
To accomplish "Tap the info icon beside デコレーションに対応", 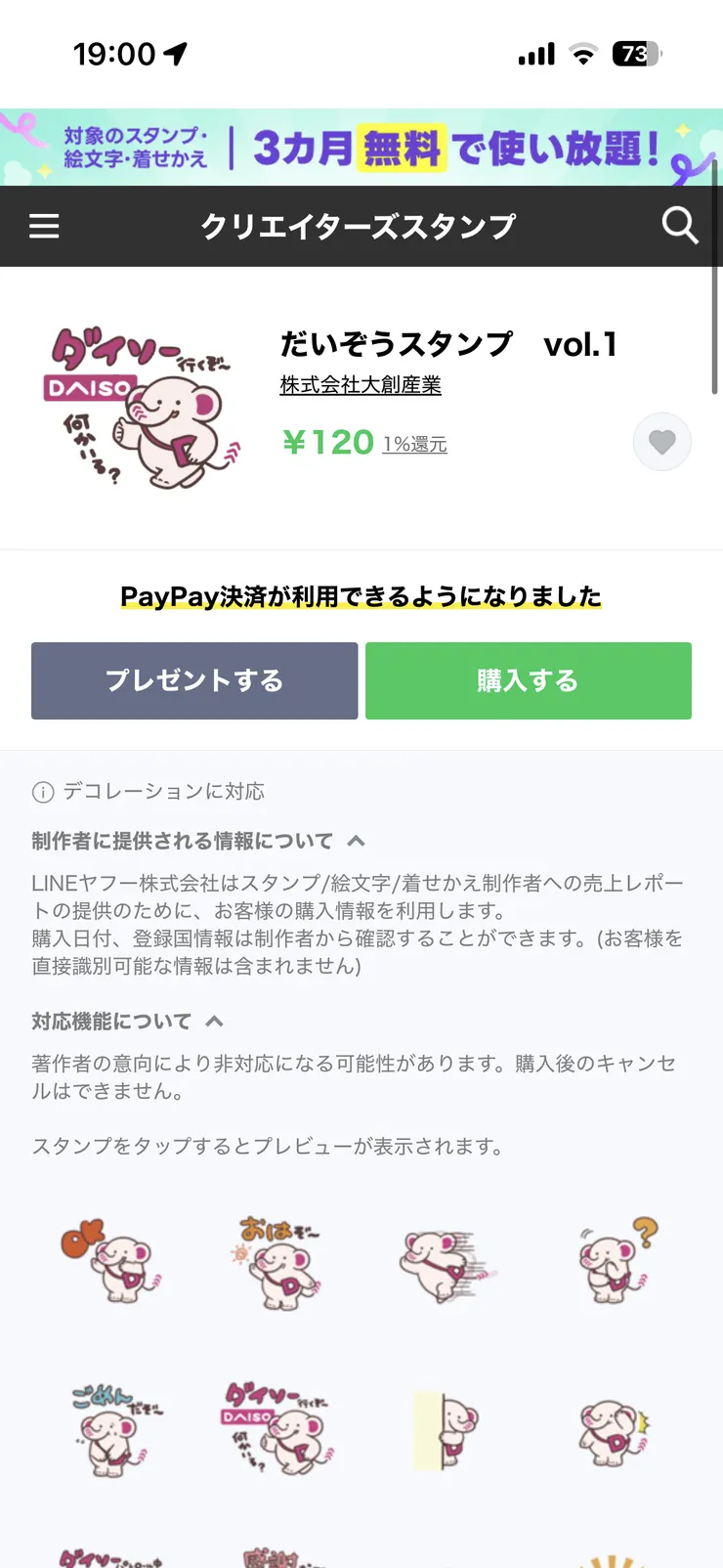I will (x=44, y=792).
